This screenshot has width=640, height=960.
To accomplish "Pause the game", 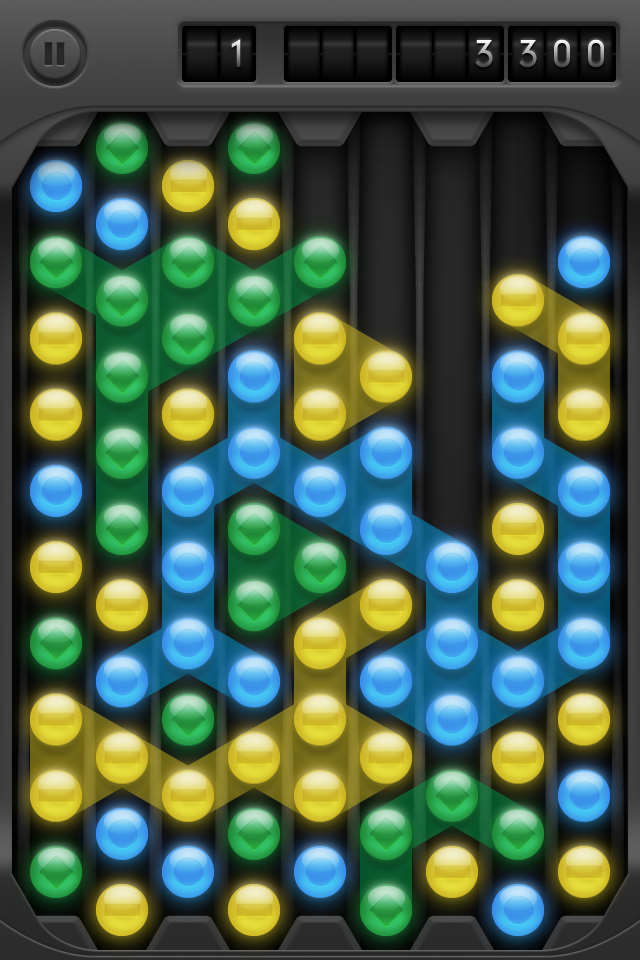I will click(x=55, y=53).
